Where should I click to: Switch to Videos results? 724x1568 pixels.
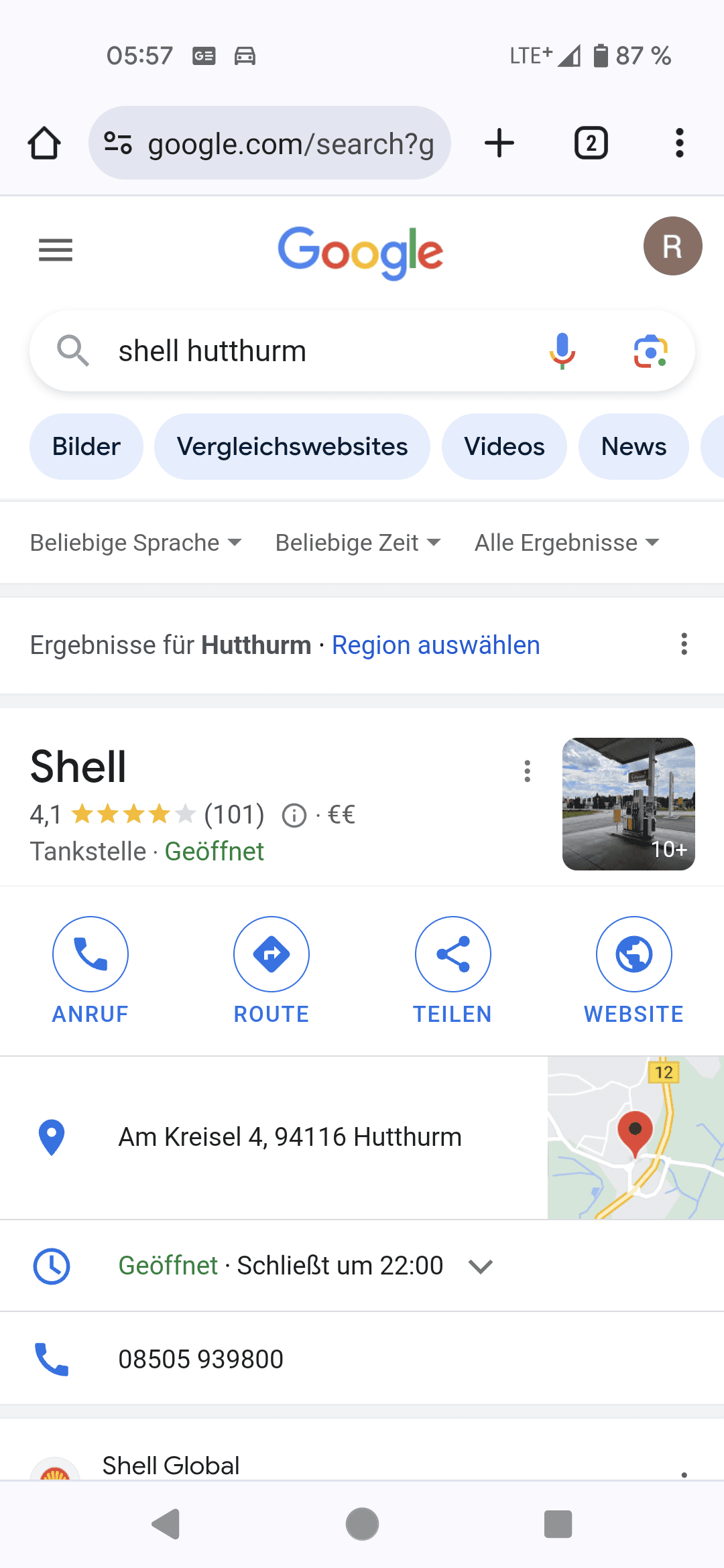tap(504, 446)
